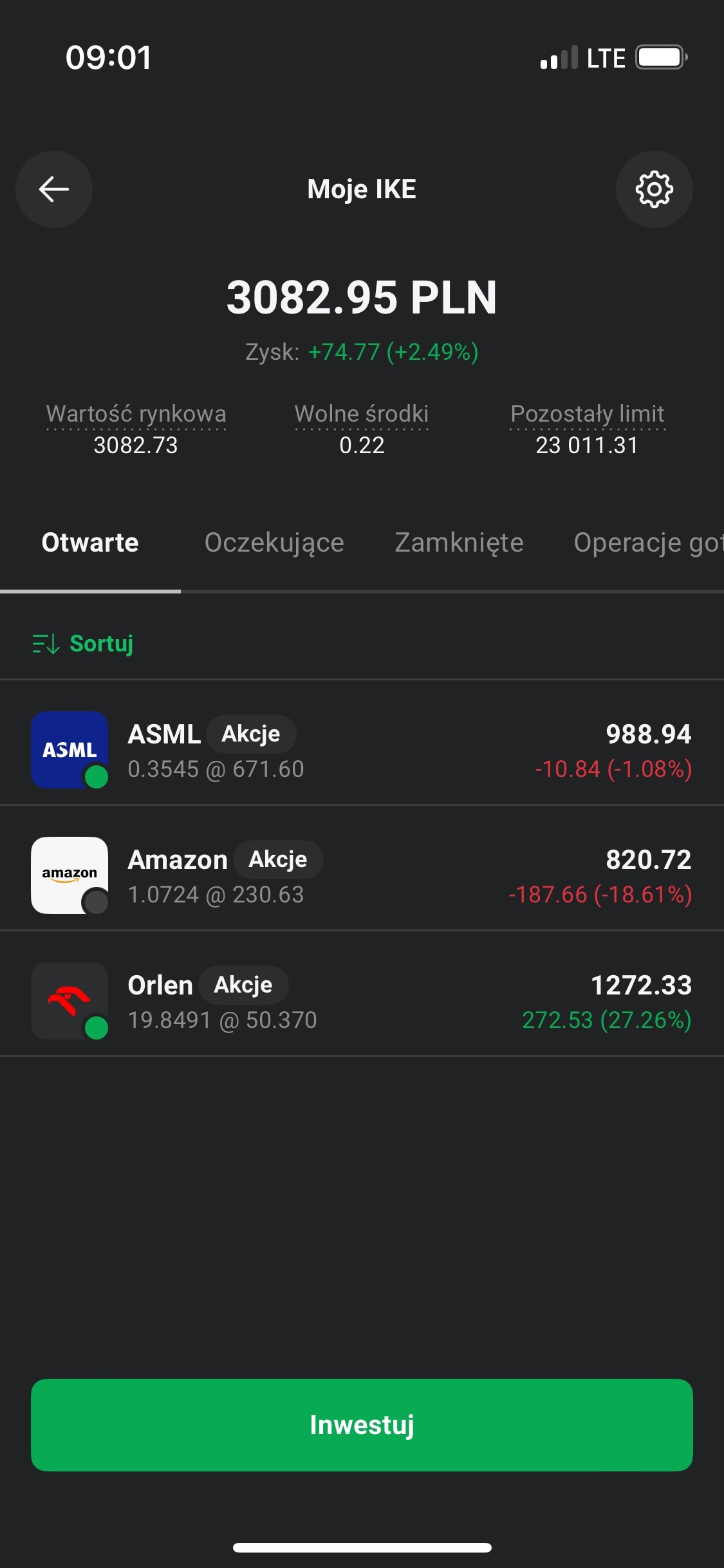Tap the Inwestuj button
724x1568 pixels.
pyautogui.click(x=362, y=1424)
